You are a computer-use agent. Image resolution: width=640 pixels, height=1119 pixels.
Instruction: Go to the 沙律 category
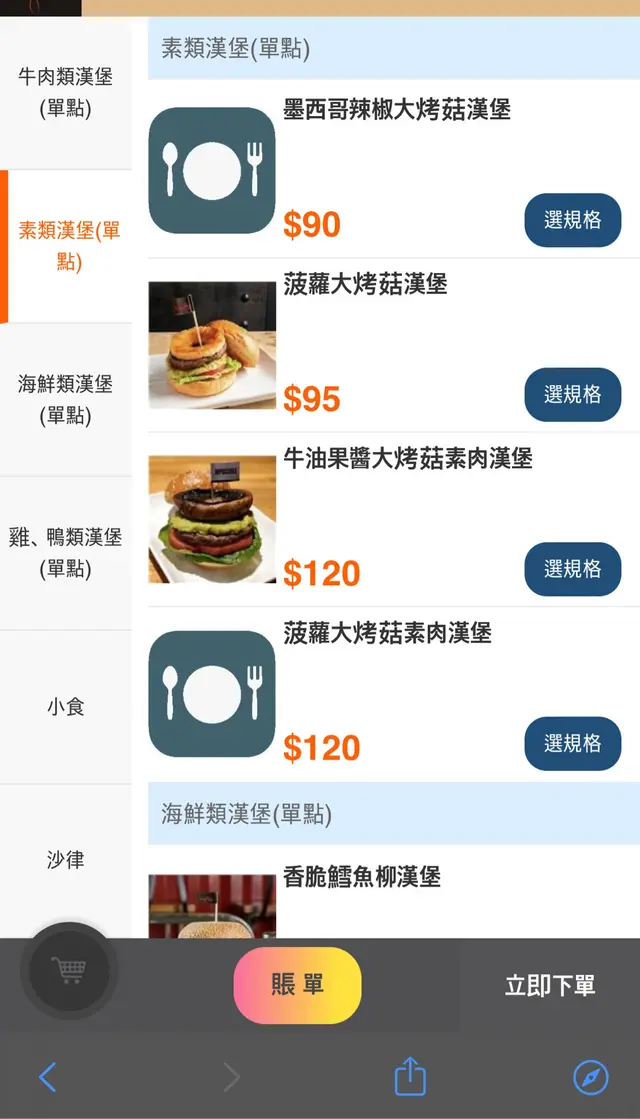(66, 860)
